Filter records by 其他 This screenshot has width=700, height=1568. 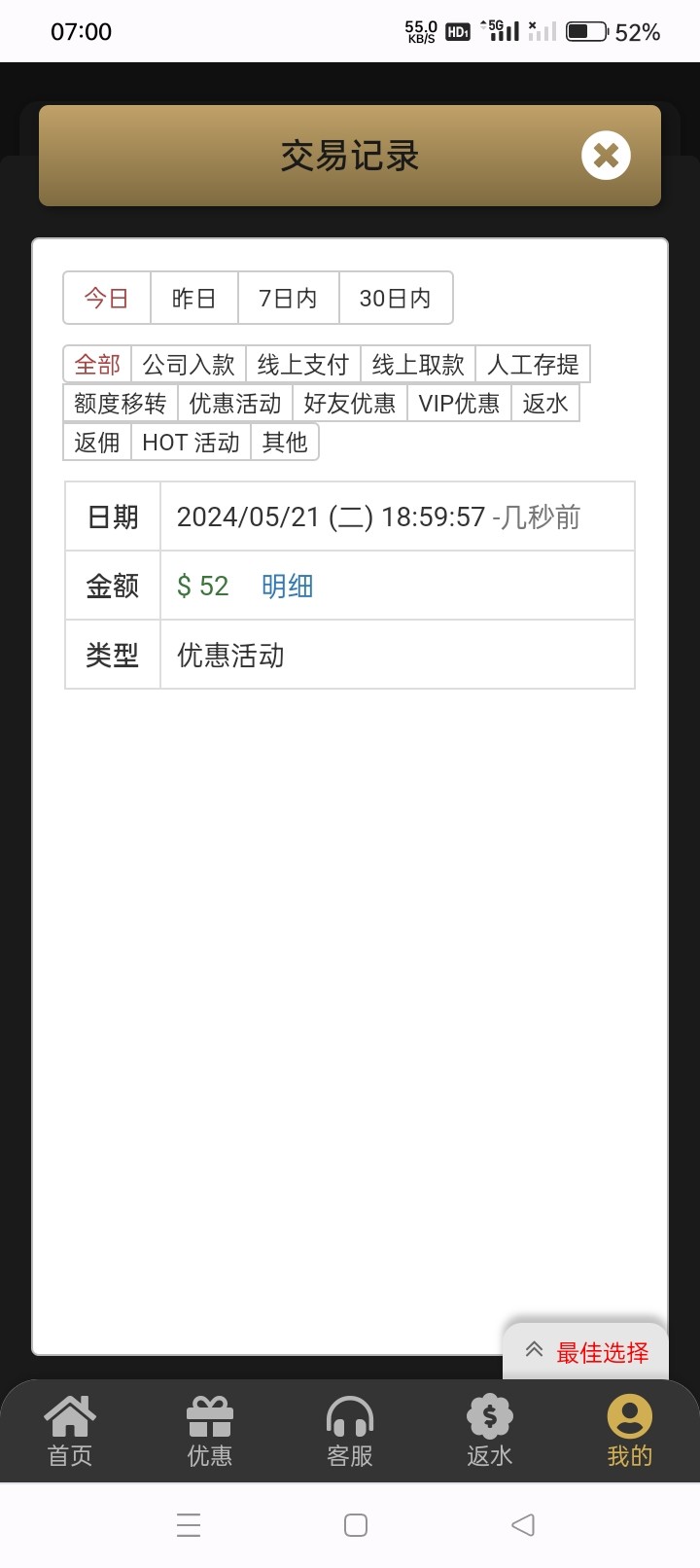pos(285,443)
